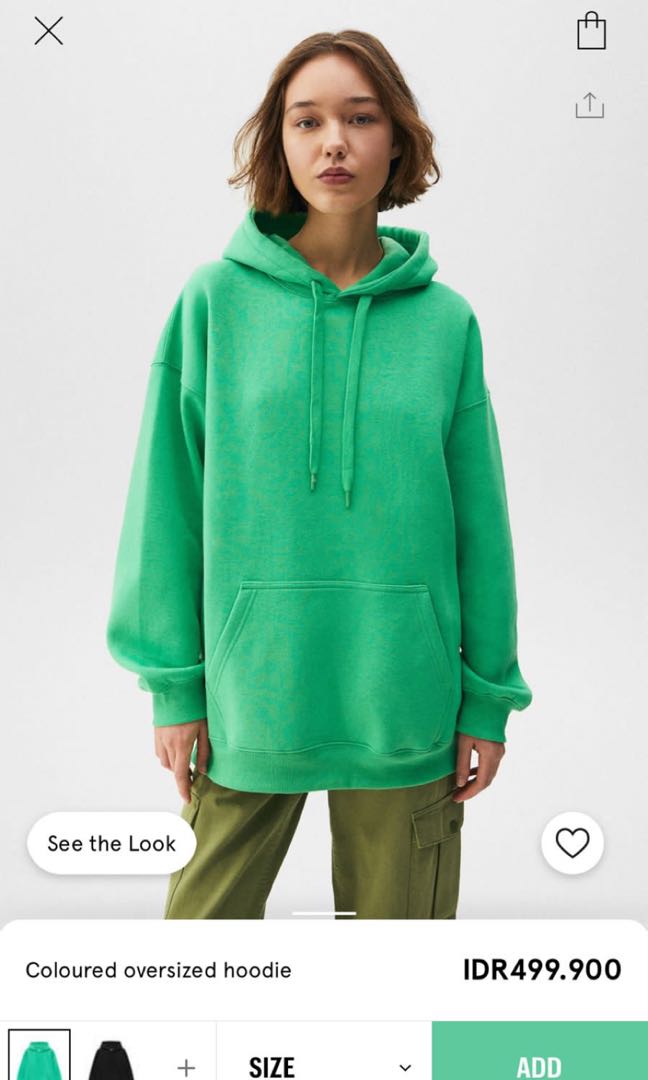Image resolution: width=648 pixels, height=1080 pixels.
Task: Open the shopping bag
Action: [x=591, y=31]
